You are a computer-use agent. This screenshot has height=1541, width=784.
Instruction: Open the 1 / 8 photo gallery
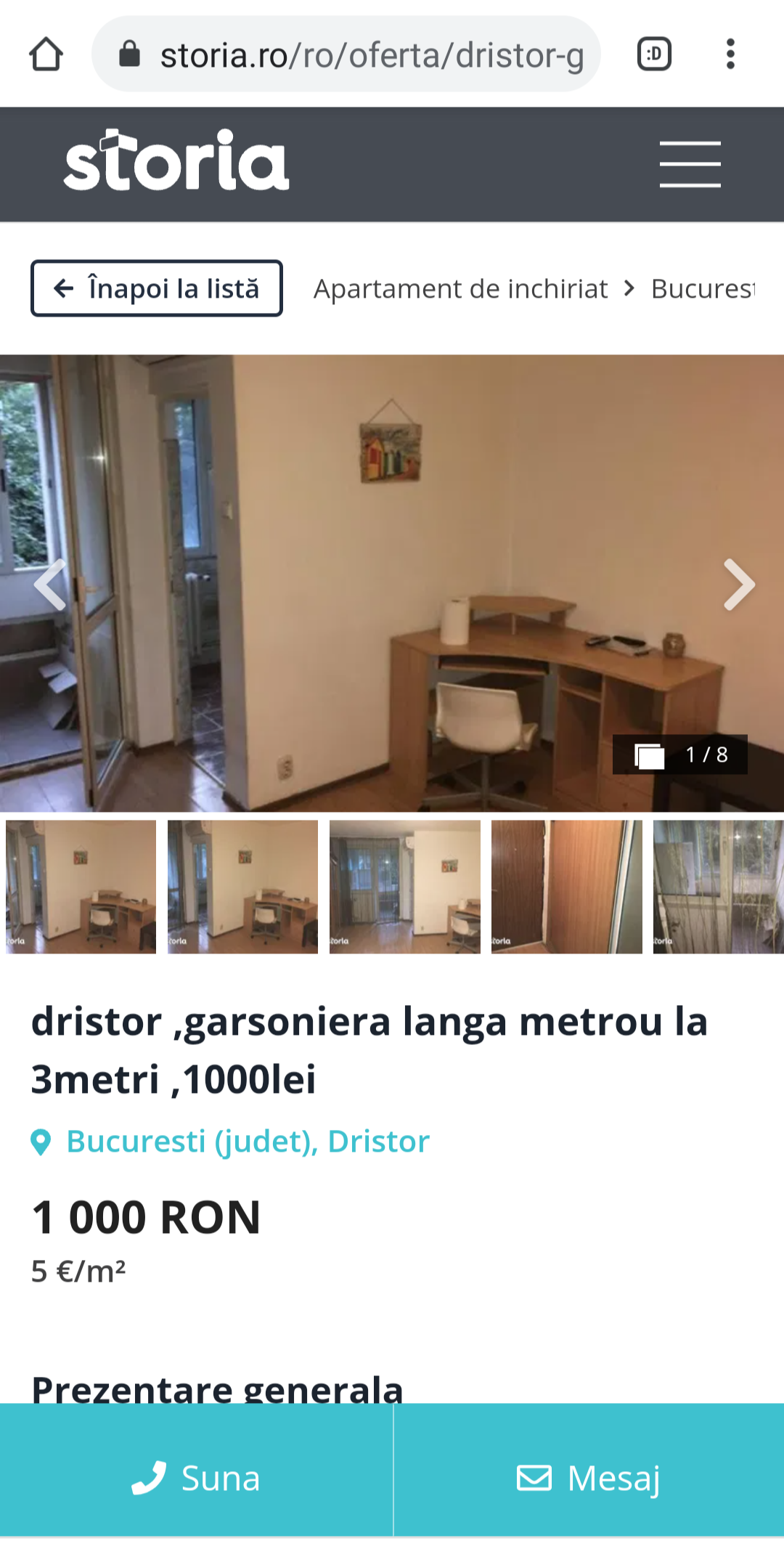click(679, 755)
